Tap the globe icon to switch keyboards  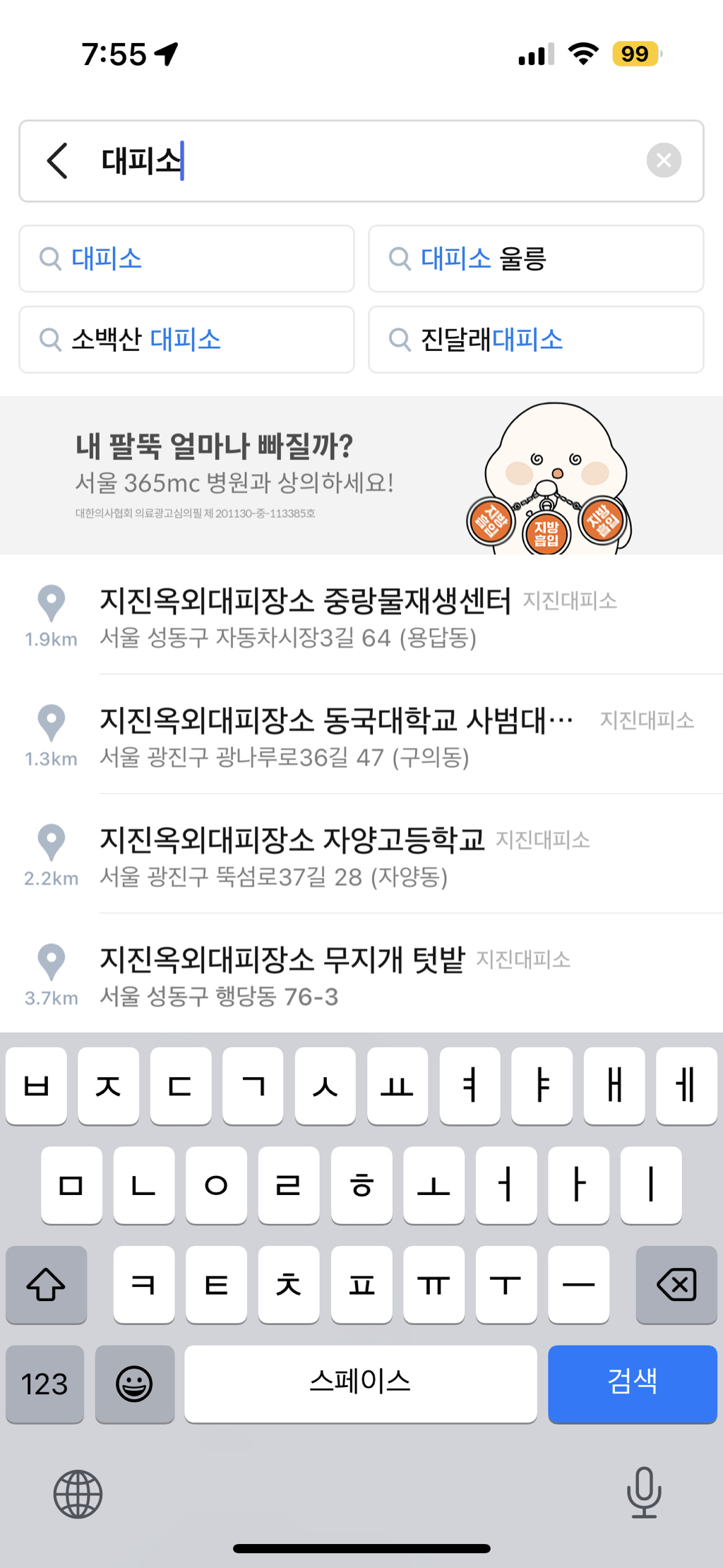pyautogui.click(x=79, y=1494)
